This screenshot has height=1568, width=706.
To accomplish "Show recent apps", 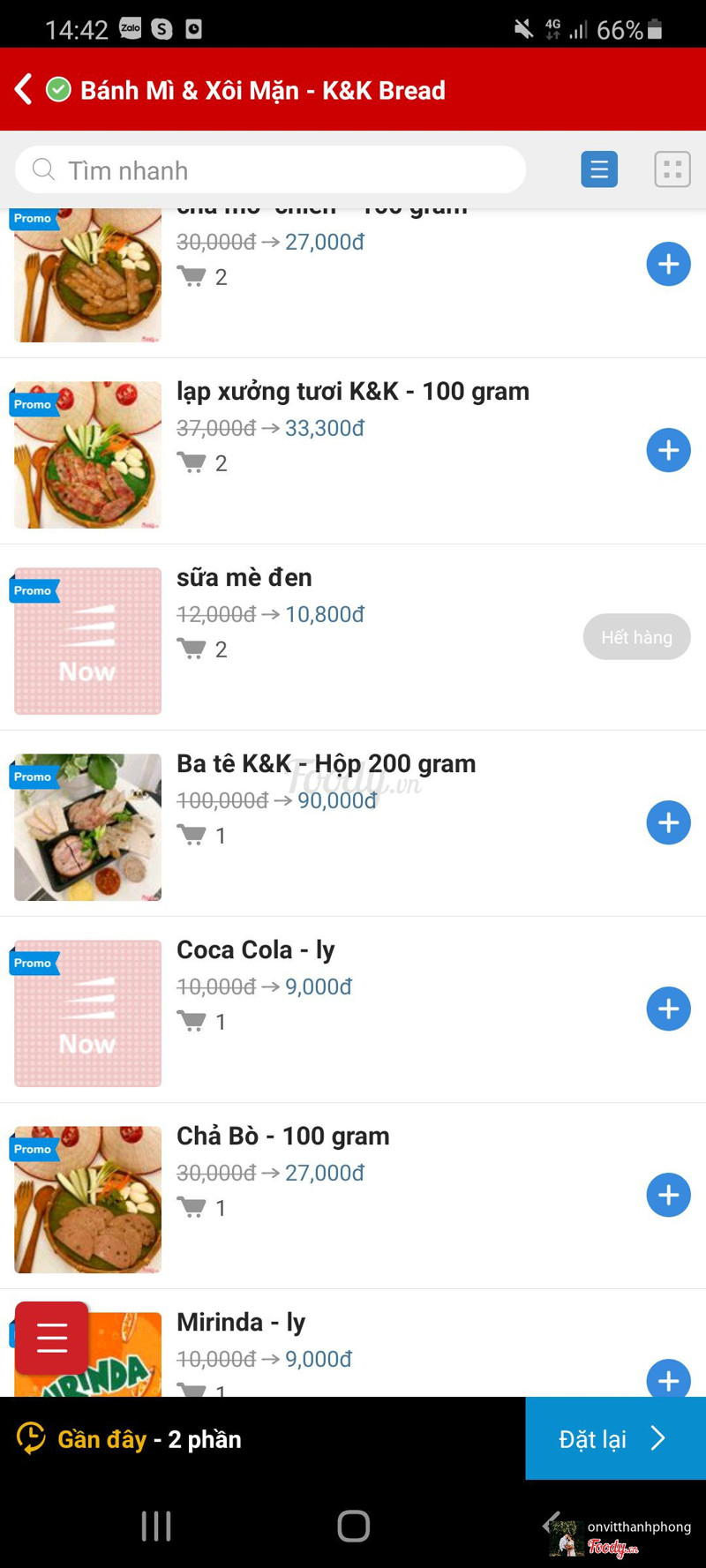I will (156, 1526).
